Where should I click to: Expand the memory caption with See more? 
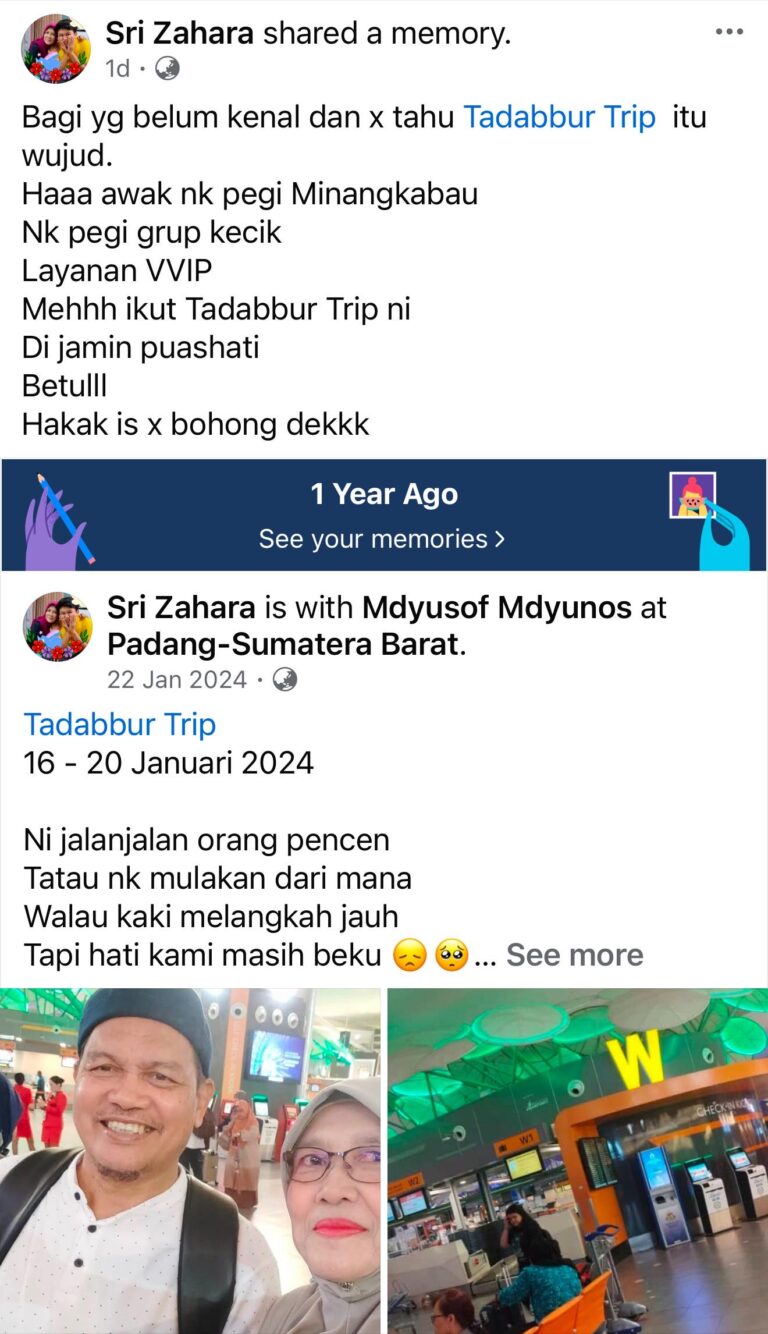point(574,955)
